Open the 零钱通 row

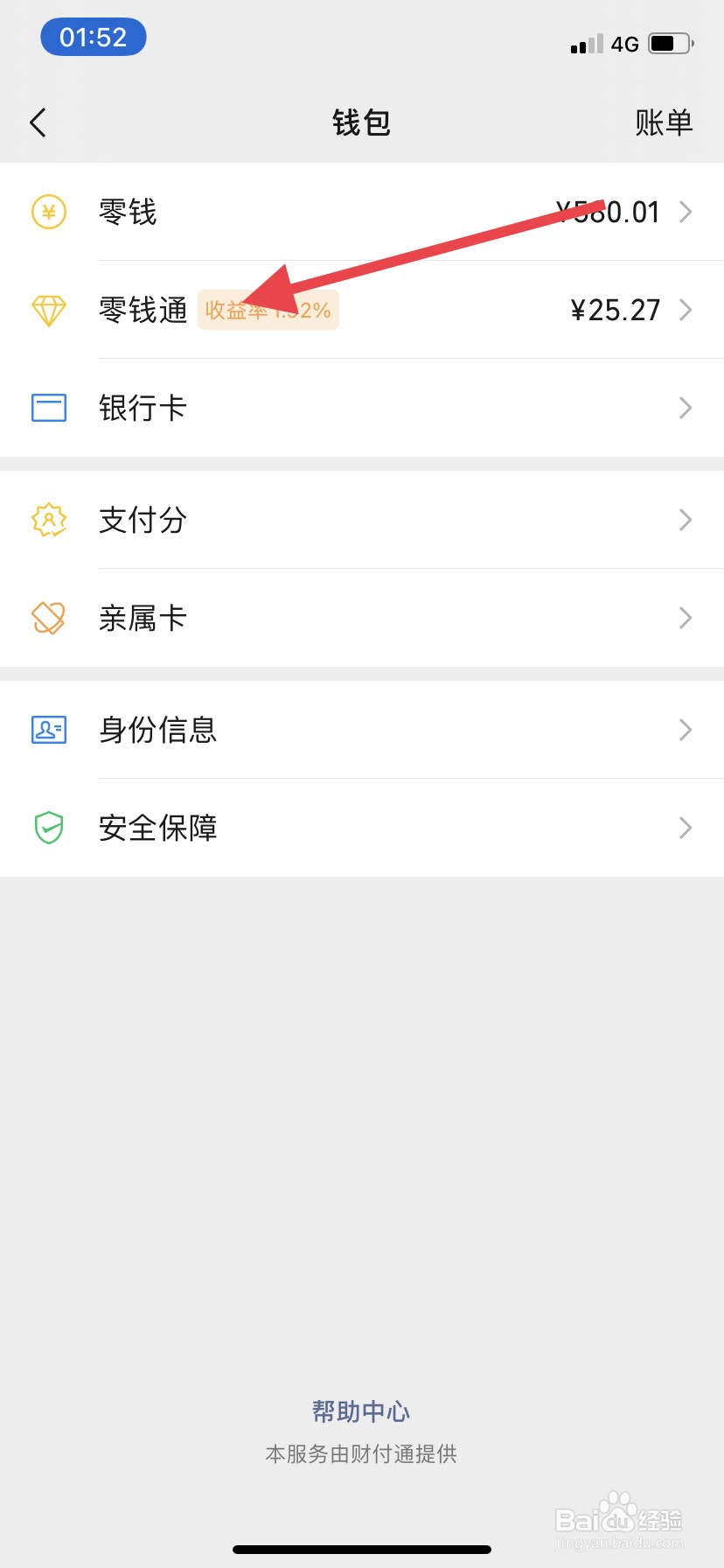[362, 310]
